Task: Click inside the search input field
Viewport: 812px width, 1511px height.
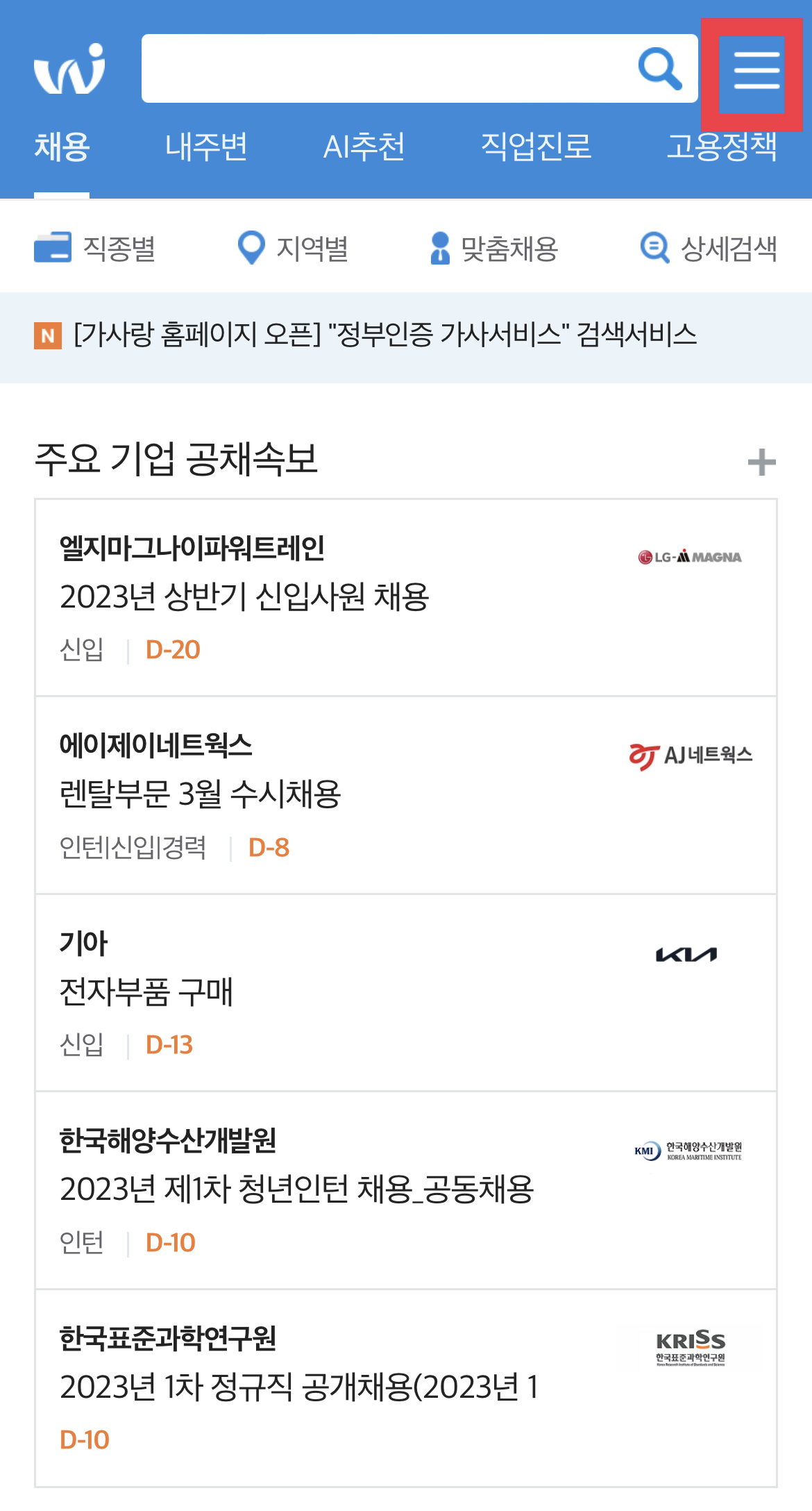Action: click(389, 67)
